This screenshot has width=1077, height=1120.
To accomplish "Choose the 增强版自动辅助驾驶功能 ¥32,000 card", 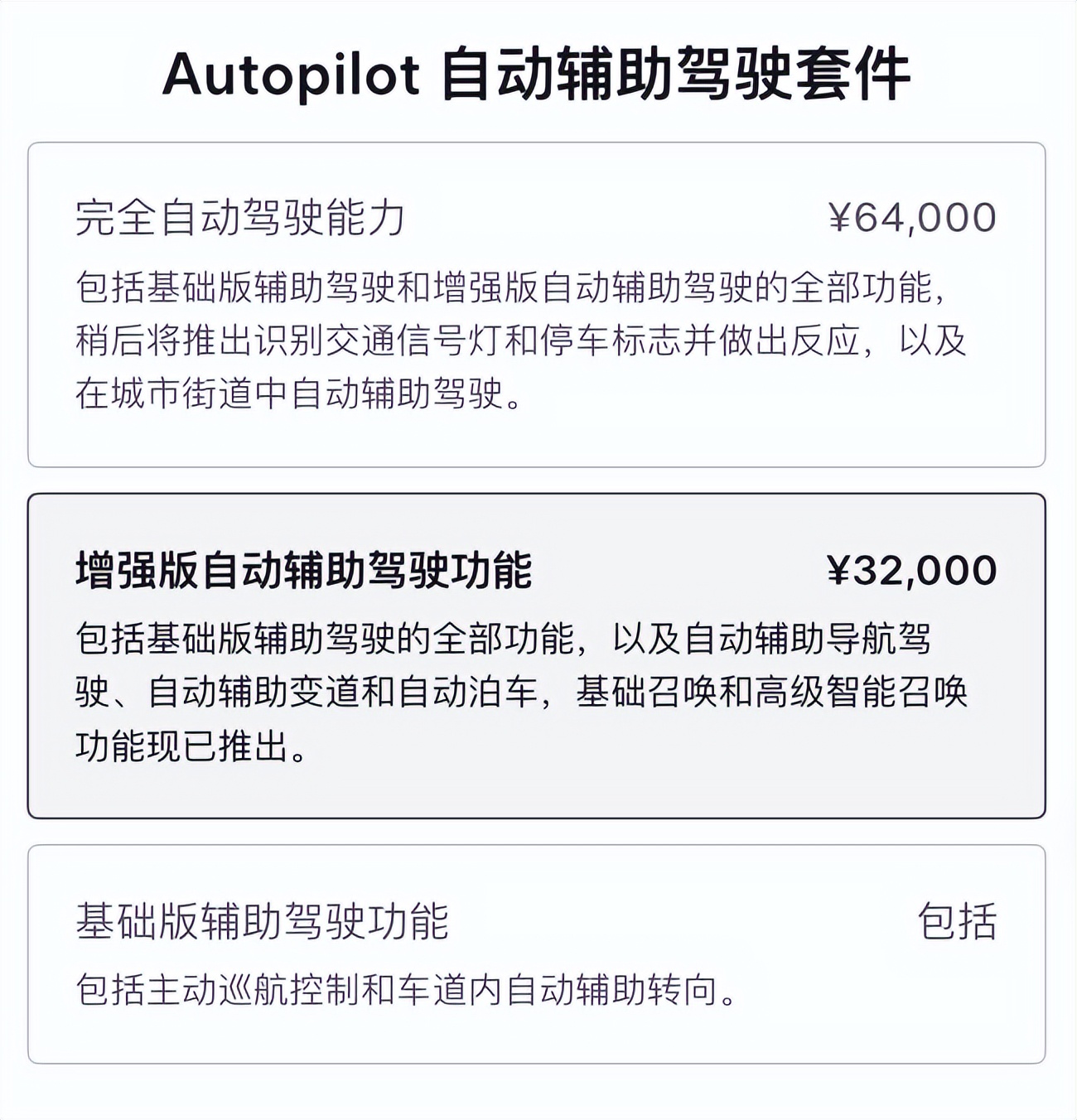I will [536, 655].
